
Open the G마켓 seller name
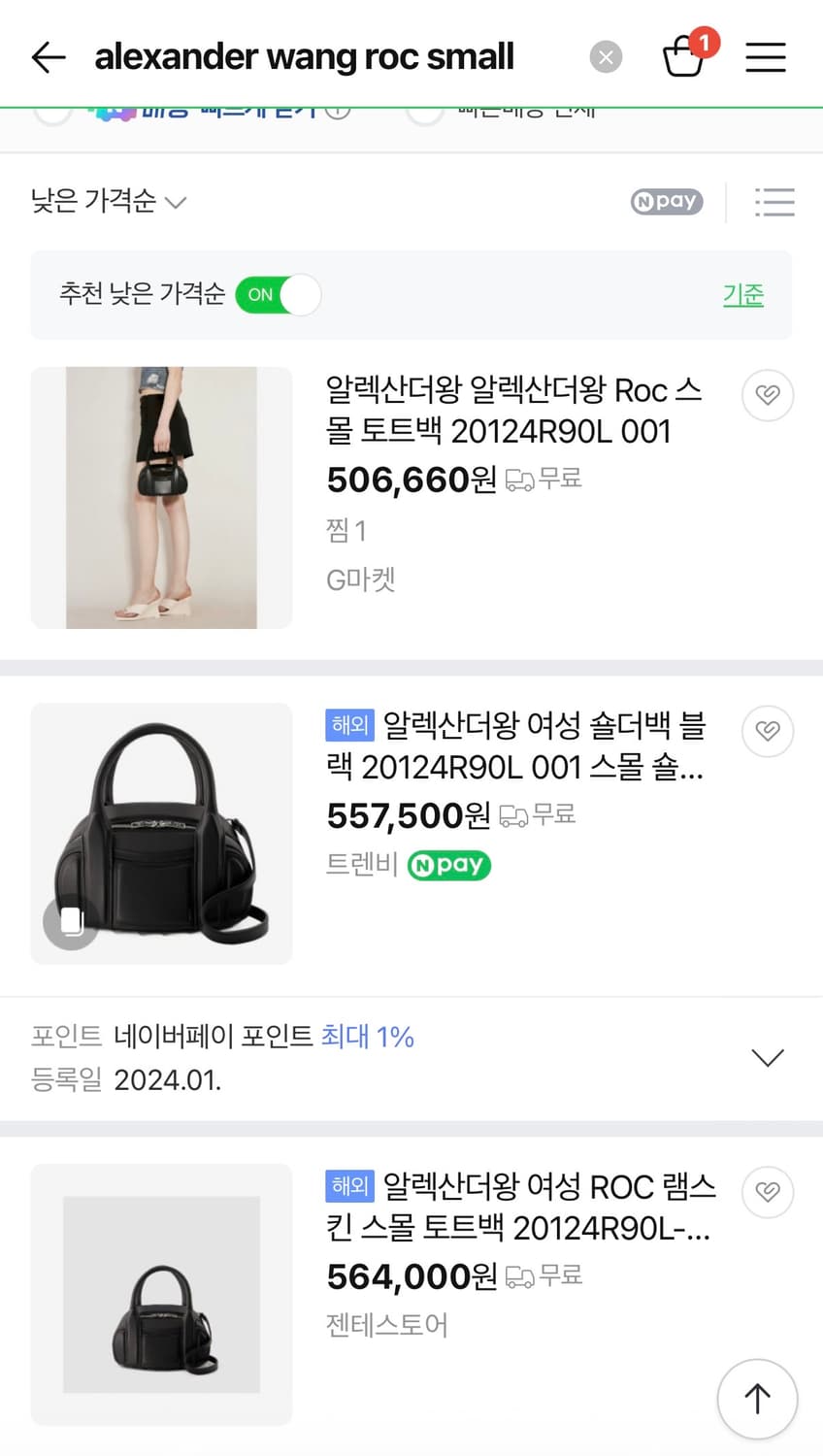360,579
